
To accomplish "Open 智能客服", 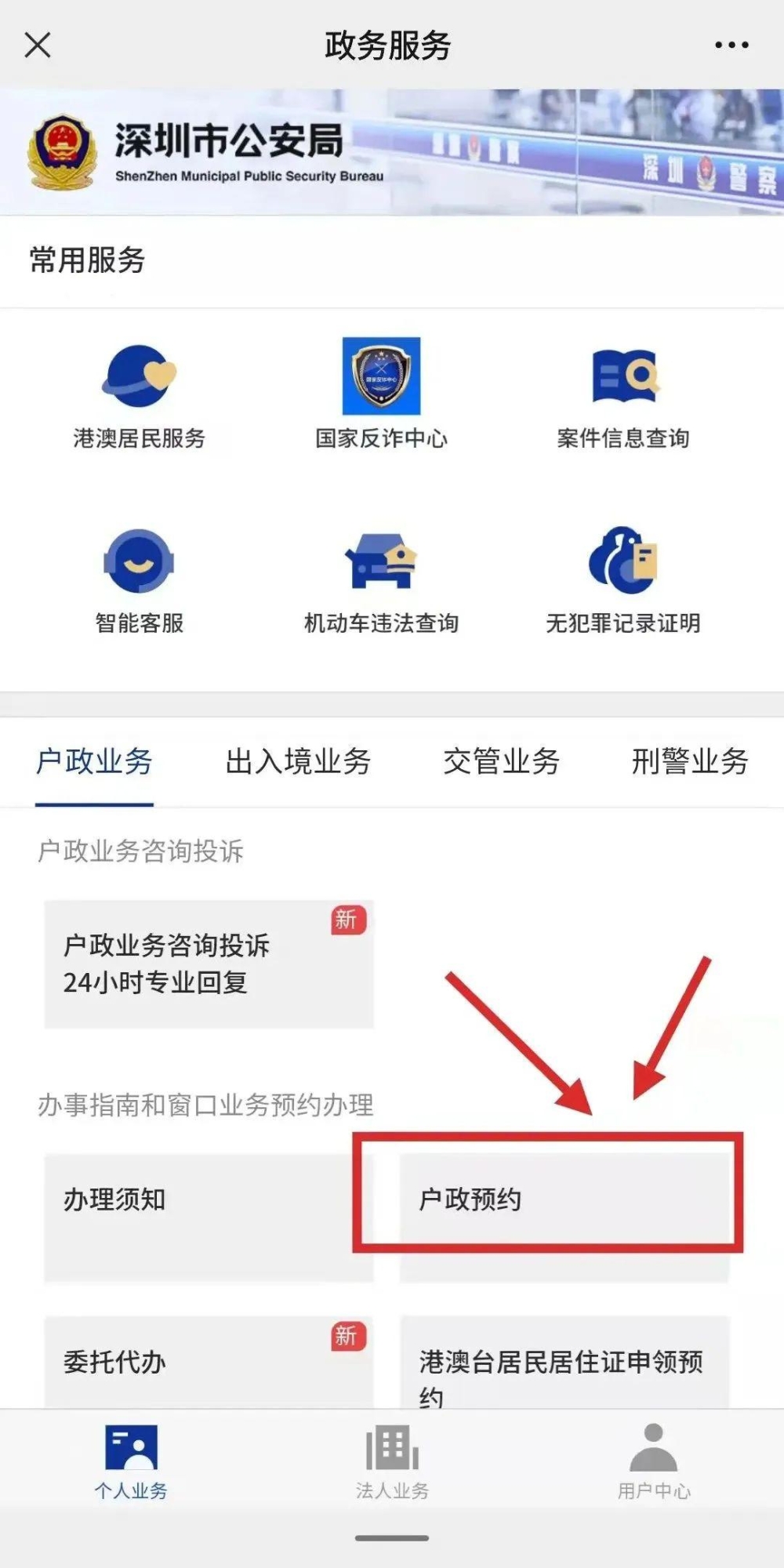I will coord(140,581).
